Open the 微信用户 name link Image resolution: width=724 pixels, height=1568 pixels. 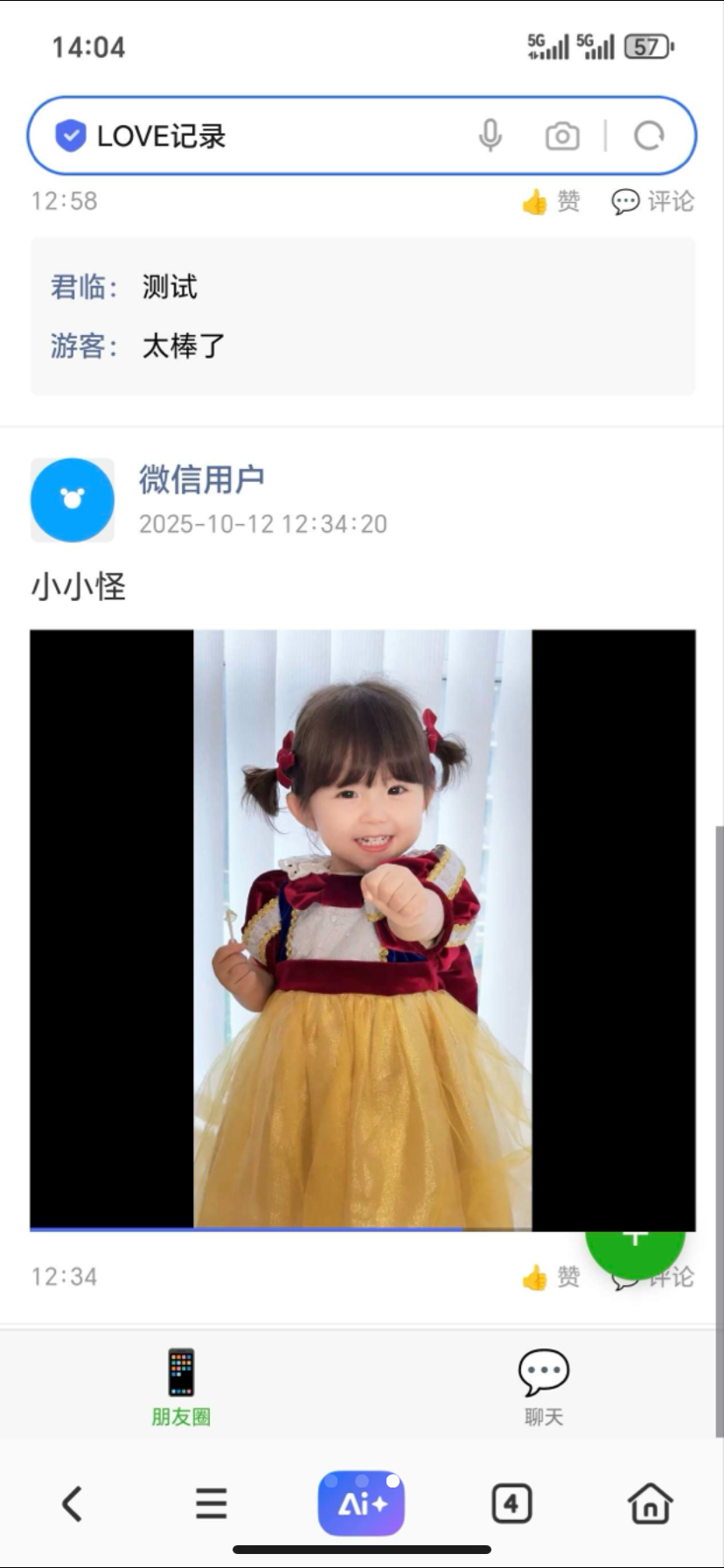tap(202, 479)
